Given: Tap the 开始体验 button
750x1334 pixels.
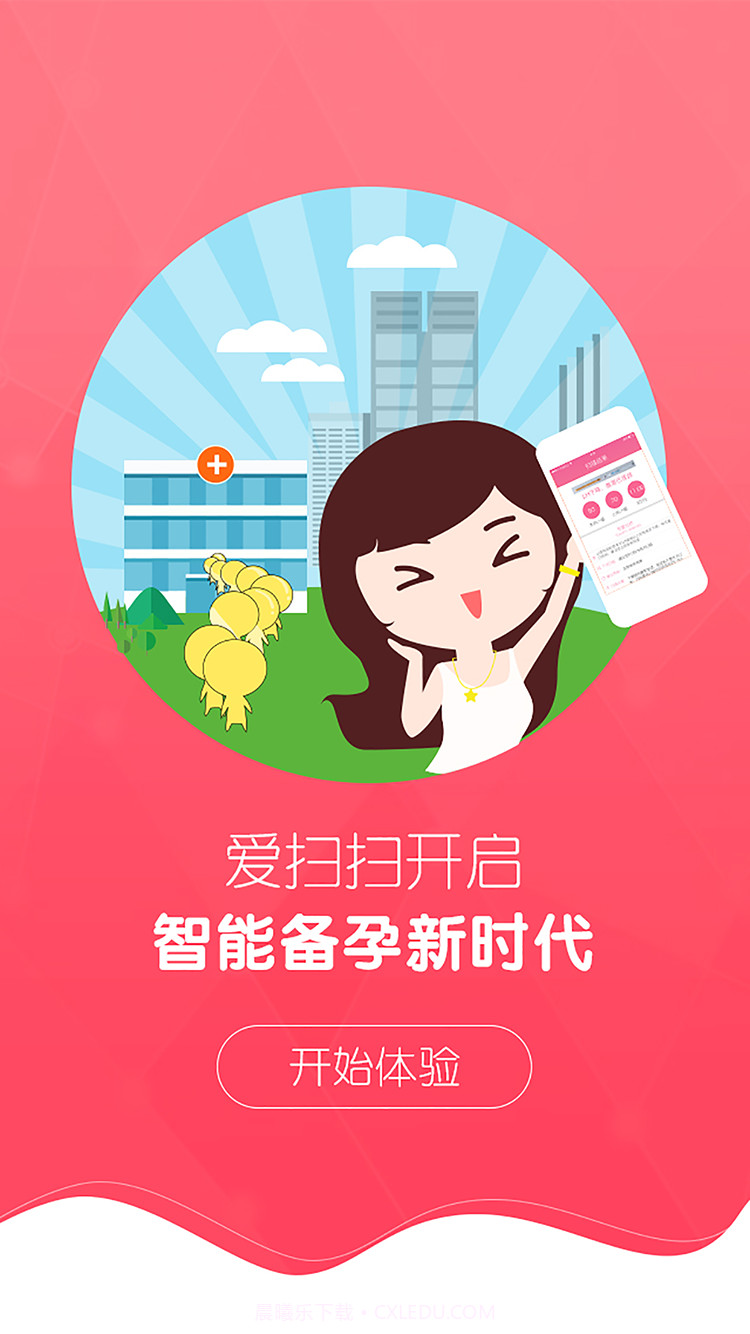Looking at the screenshot, I should click(374, 1067).
